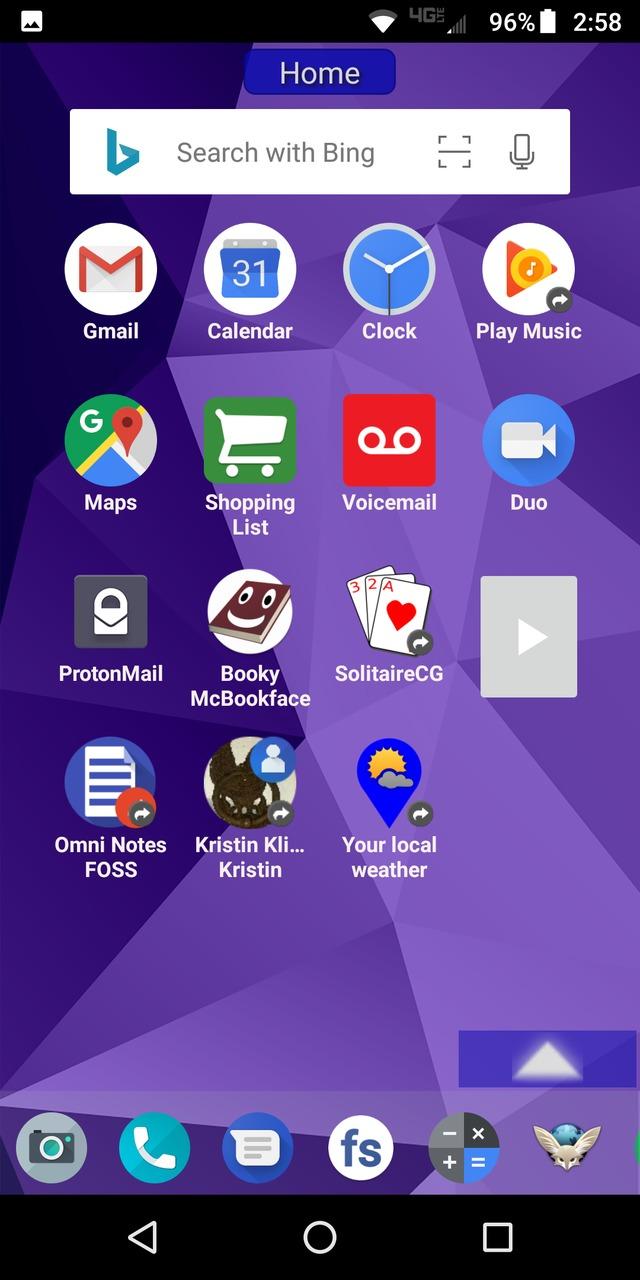This screenshot has width=640, height=1280.
Task: Open the Camera from the dock
Action: (x=51, y=1148)
